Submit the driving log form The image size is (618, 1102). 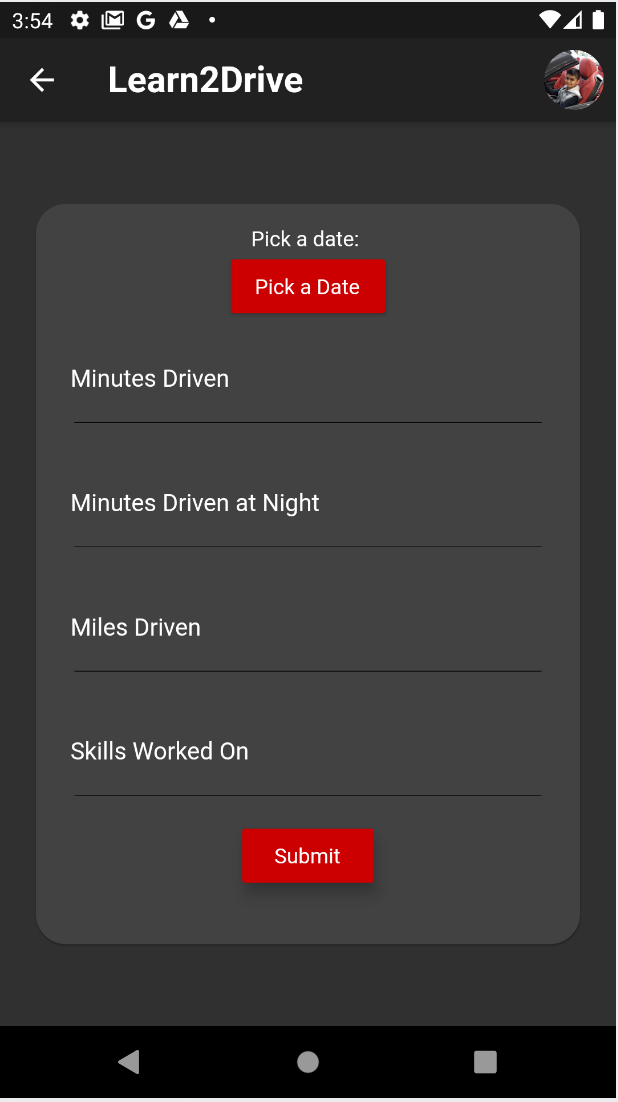click(308, 855)
